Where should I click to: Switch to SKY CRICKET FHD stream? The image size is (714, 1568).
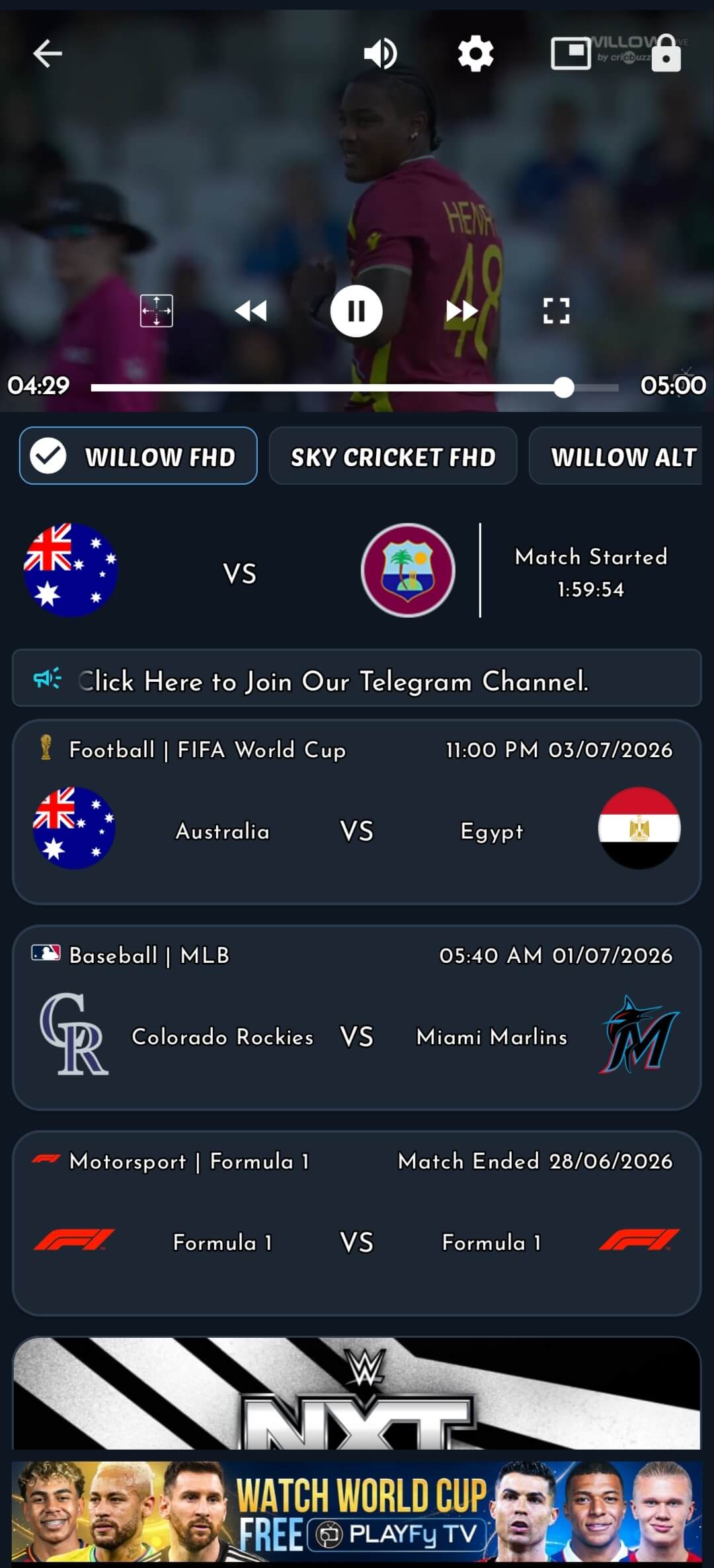tap(393, 456)
